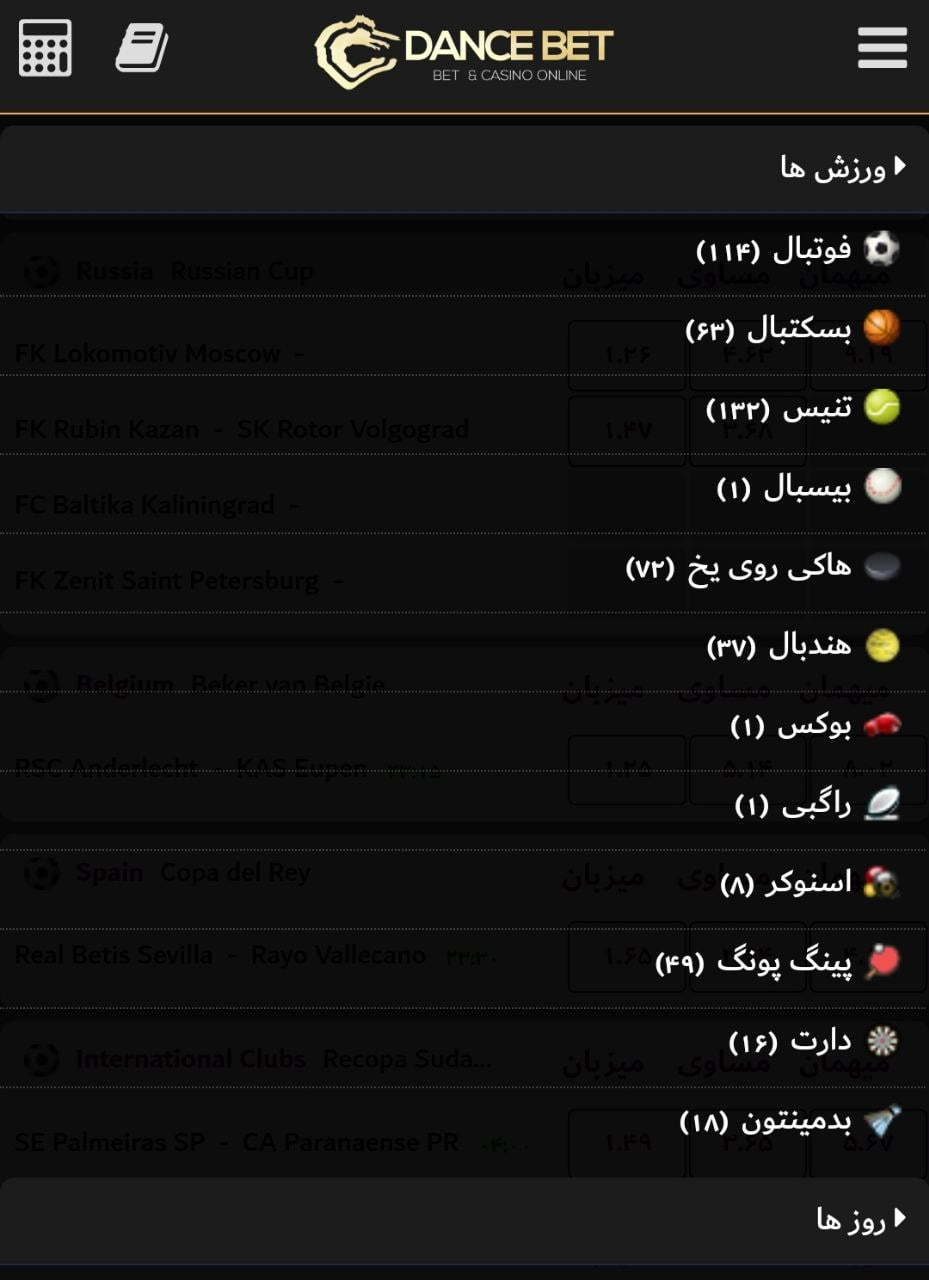Open هاکی روی یخ (72) category
Viewport: 929px width, 1280px height.
[762, 568]
